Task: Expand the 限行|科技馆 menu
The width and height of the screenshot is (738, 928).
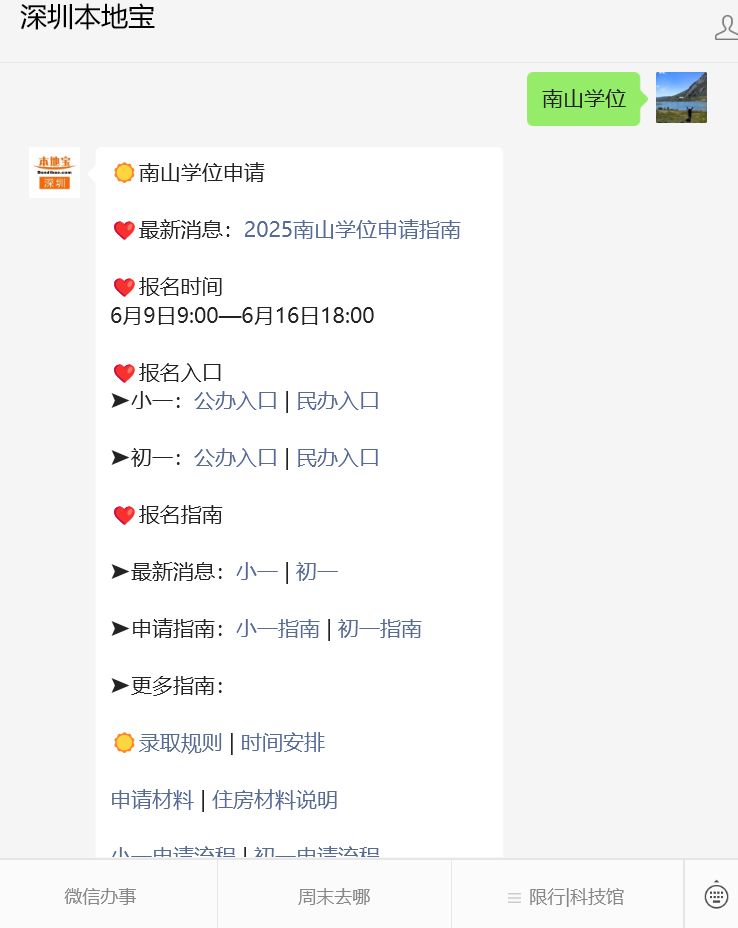Action: point(566,897)
